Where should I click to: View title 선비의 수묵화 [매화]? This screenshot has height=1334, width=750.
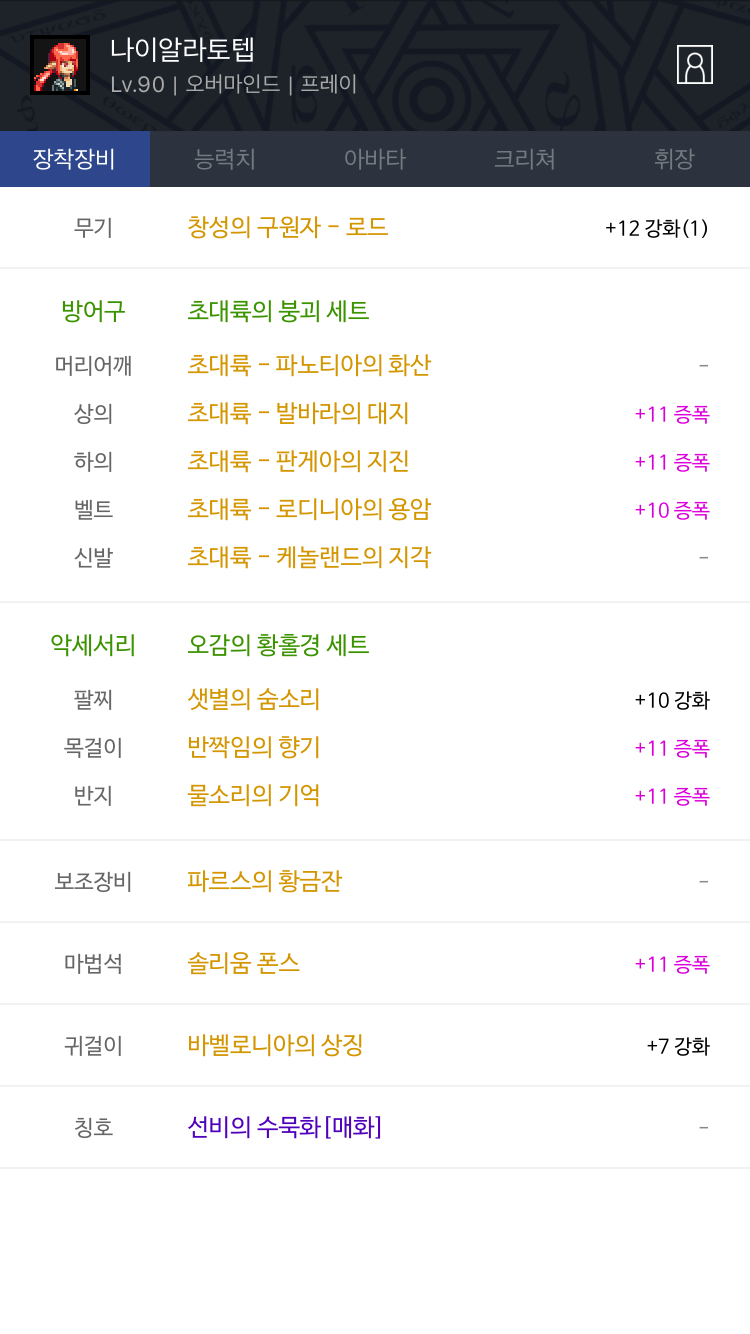point(285,1127)
